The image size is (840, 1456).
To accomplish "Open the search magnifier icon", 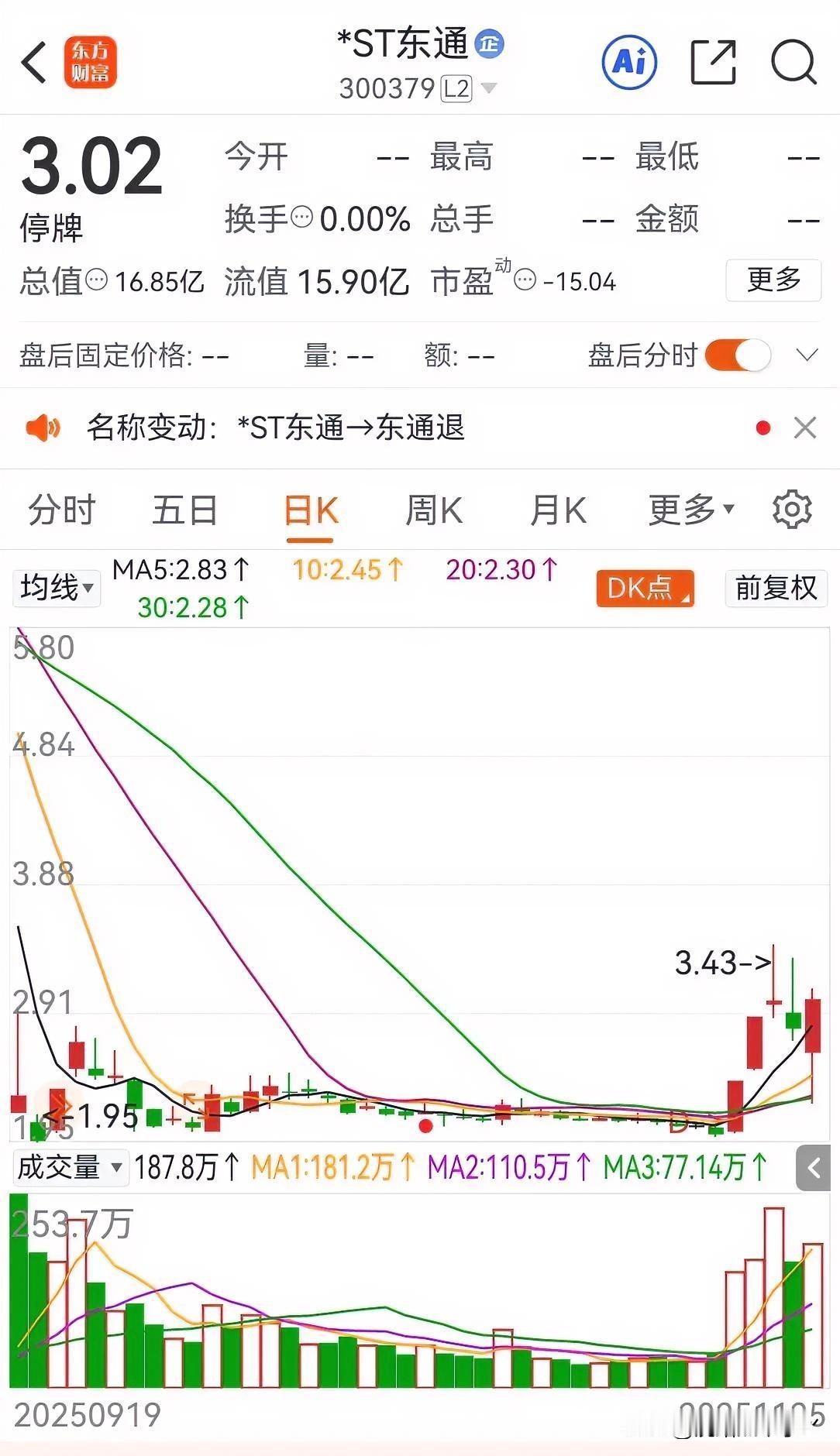I will tap(792, 64).
